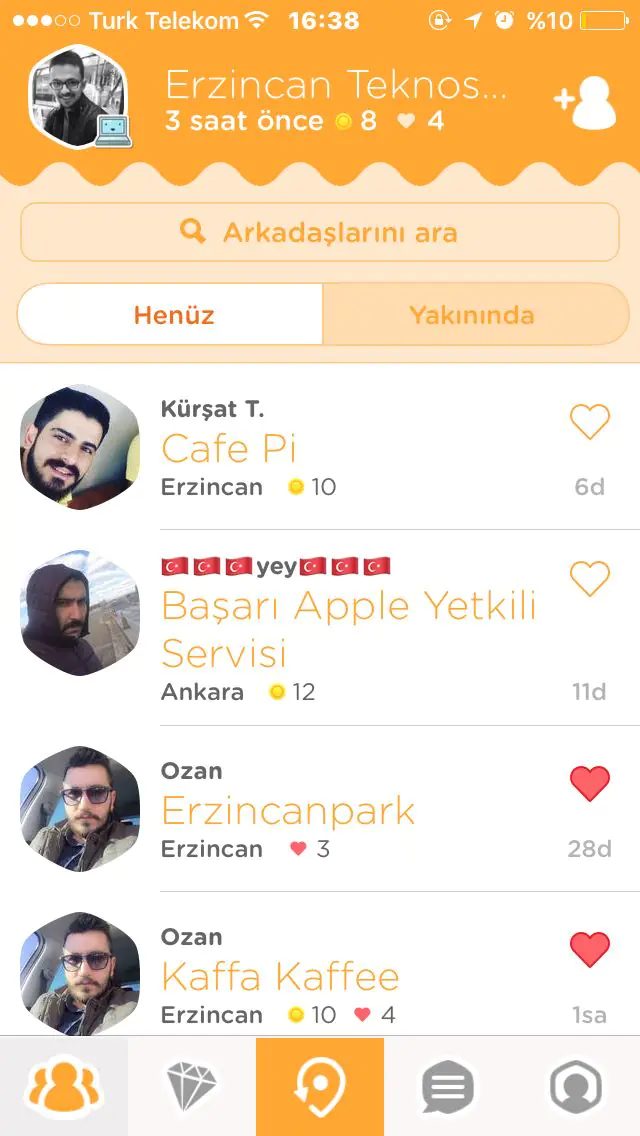640x1136 pixels.
Task: Like the Başarı Apple Yetkili Servisi check-in
Action: [x=589, y=578]
